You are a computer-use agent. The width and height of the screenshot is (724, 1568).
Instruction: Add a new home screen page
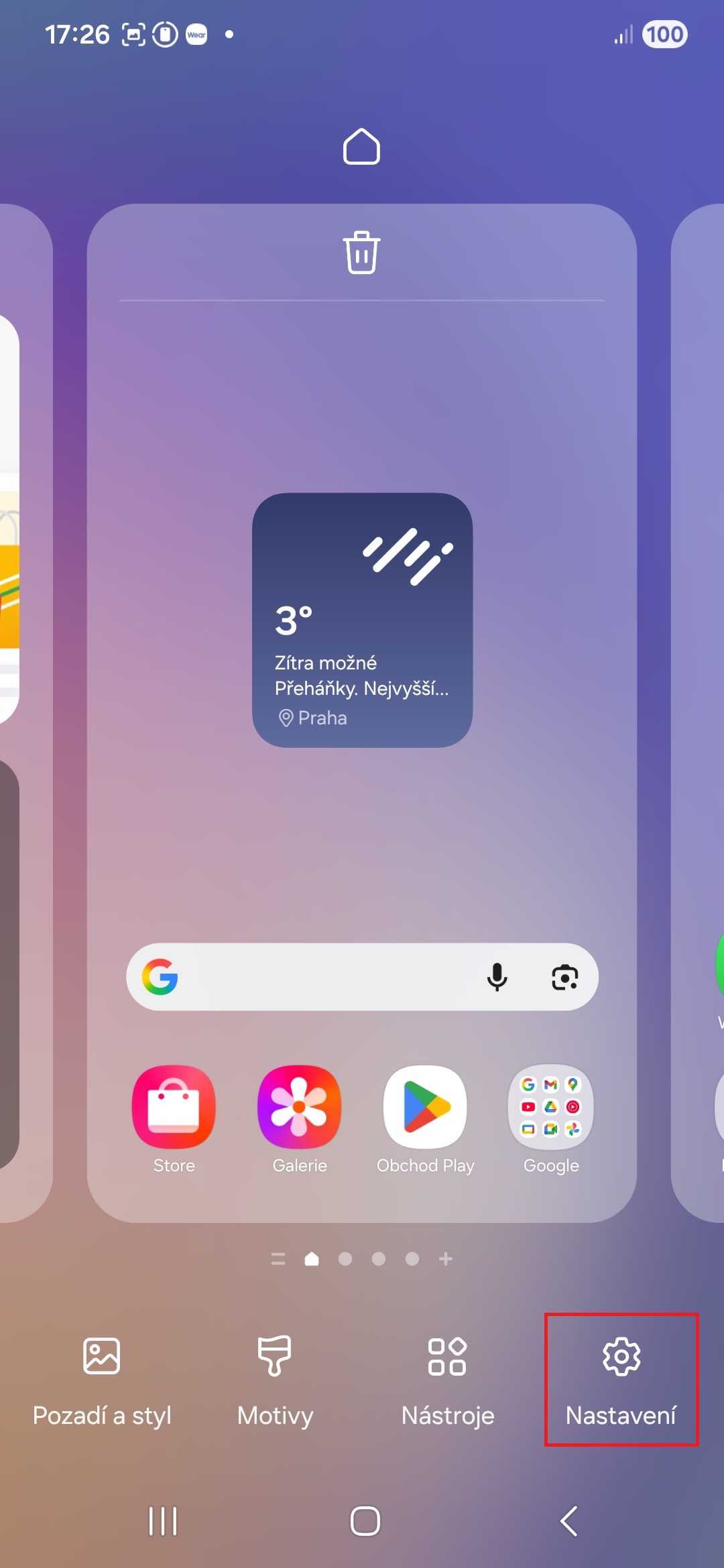(x=446, y=1259)
